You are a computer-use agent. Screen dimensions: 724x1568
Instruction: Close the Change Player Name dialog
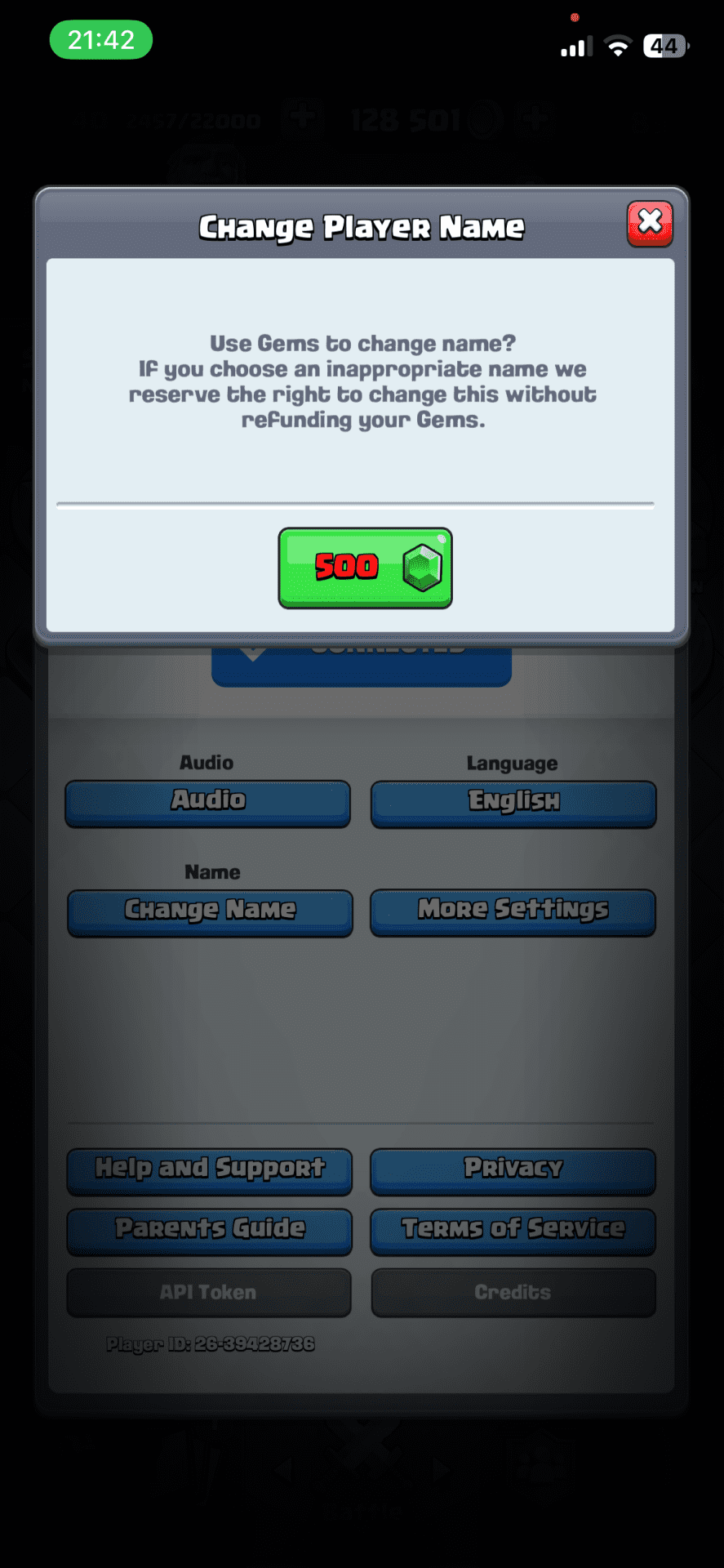(x=650, y=223)
